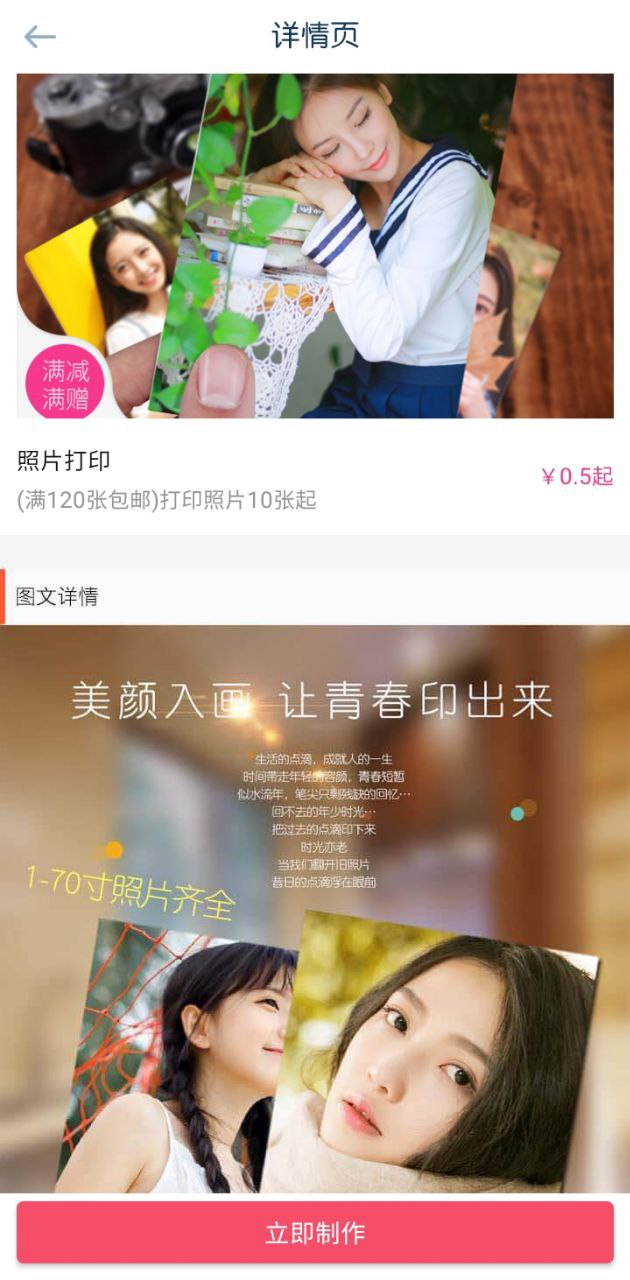
Task: Go back using the top-left arrow
Action: (40, 37)
